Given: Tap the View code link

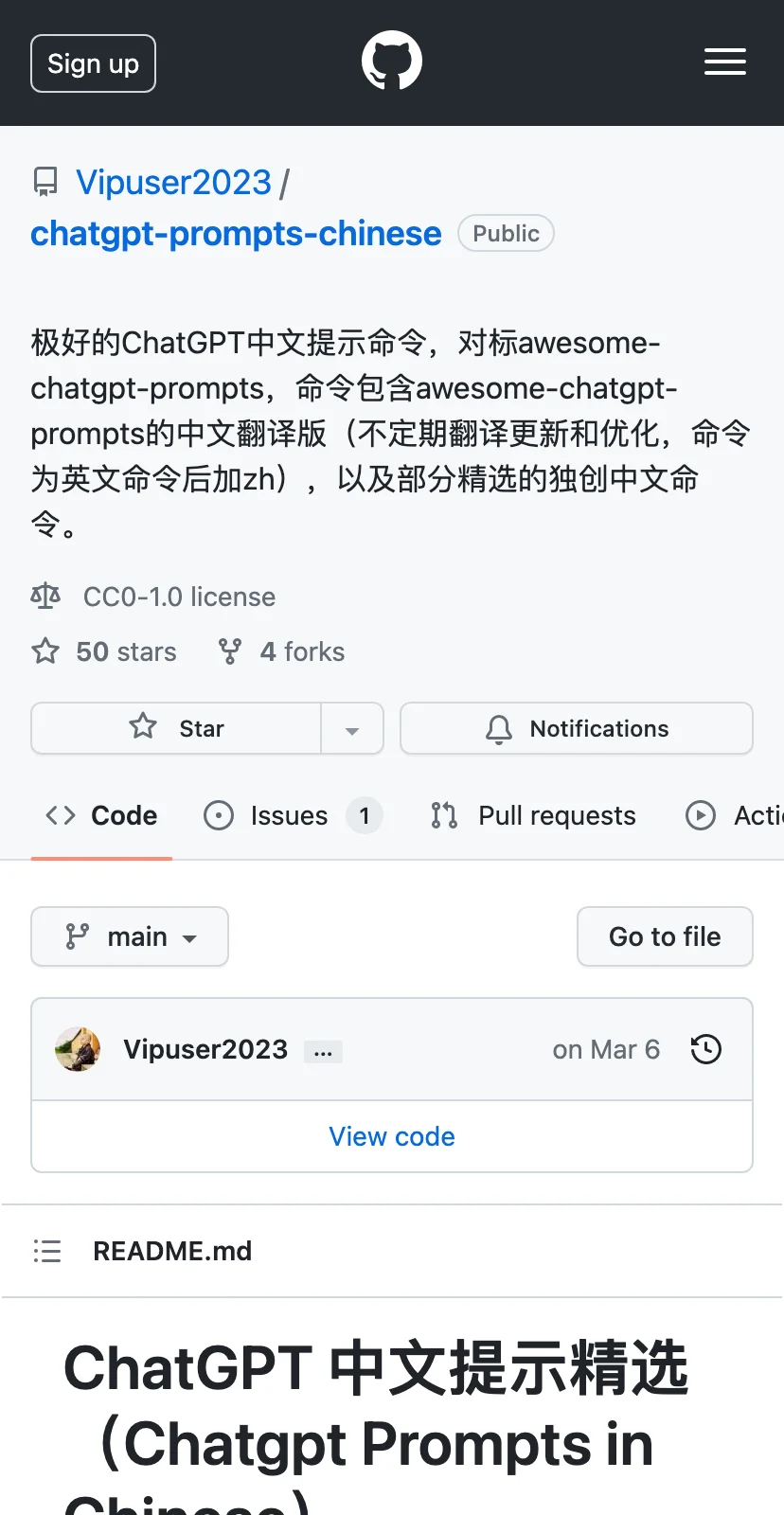Looking at the screenshot, I should point(392,1136).
